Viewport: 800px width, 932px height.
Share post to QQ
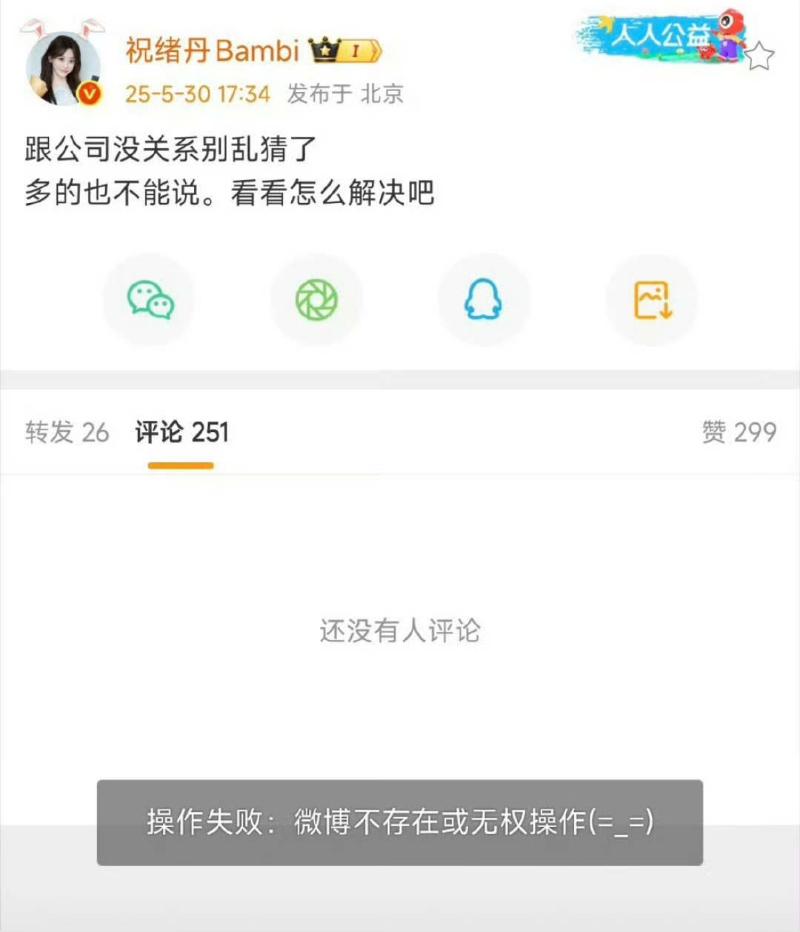(x=484, y=299)
